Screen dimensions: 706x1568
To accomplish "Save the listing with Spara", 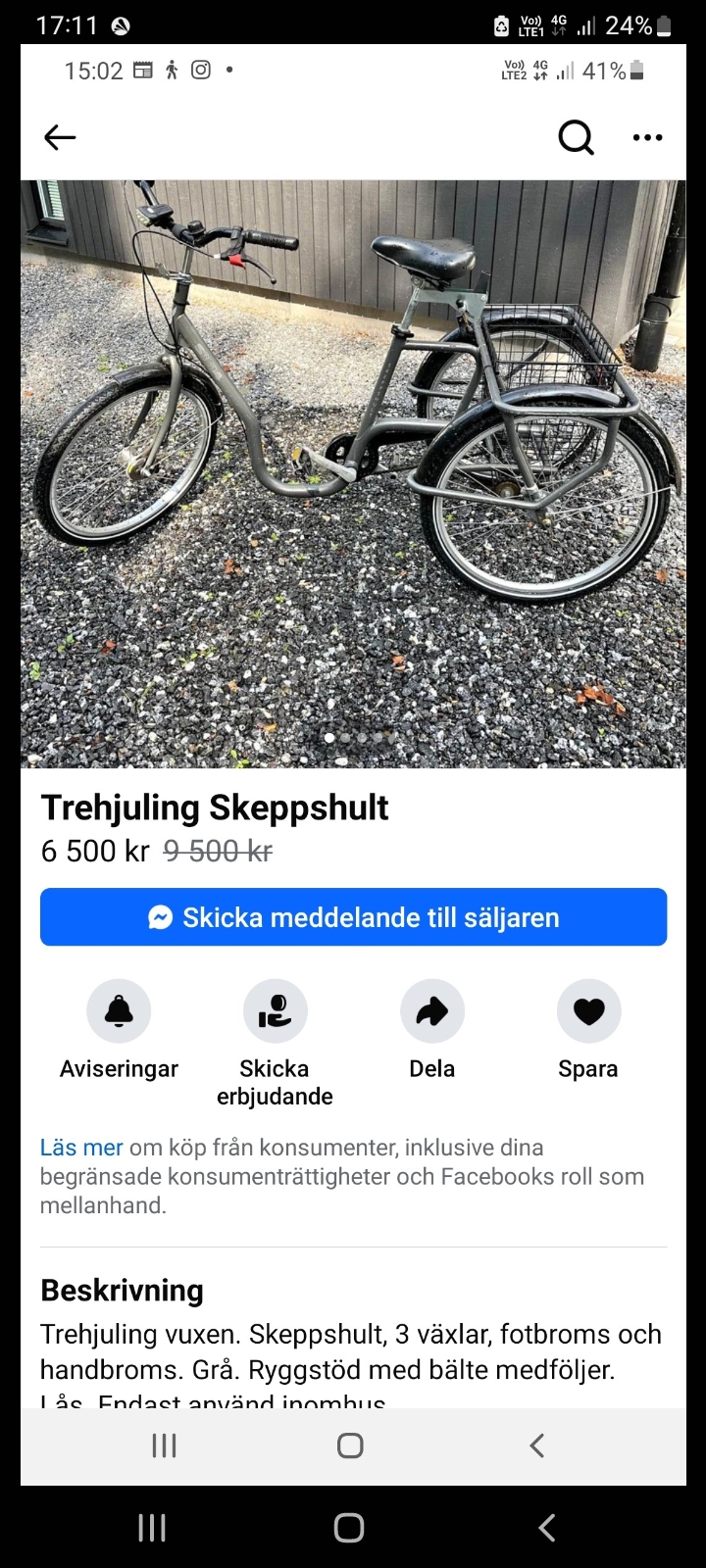I will click(588, 1011).
